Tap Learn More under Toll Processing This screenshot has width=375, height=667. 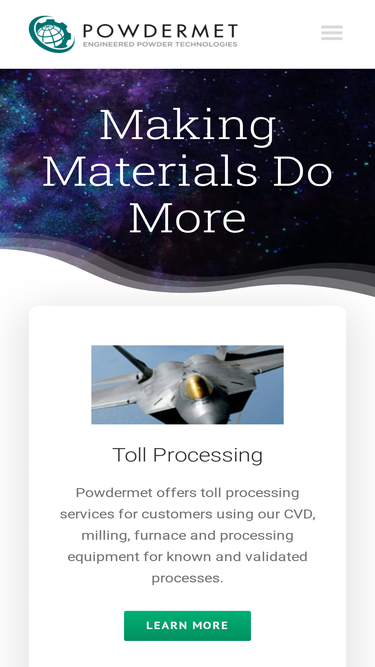point(187,625)
